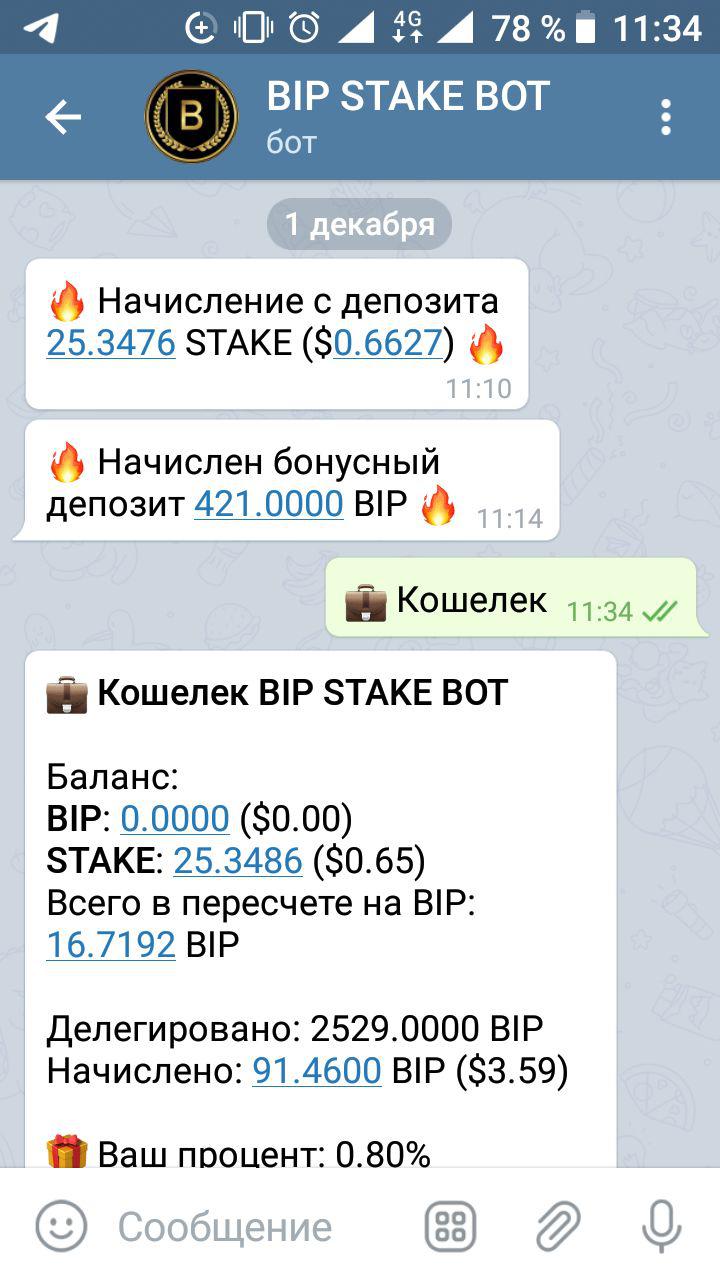Screen dimensions: 720x1280
Task: Tap the 0.0000 BIP balance link
Action: (x=175, y=820)
